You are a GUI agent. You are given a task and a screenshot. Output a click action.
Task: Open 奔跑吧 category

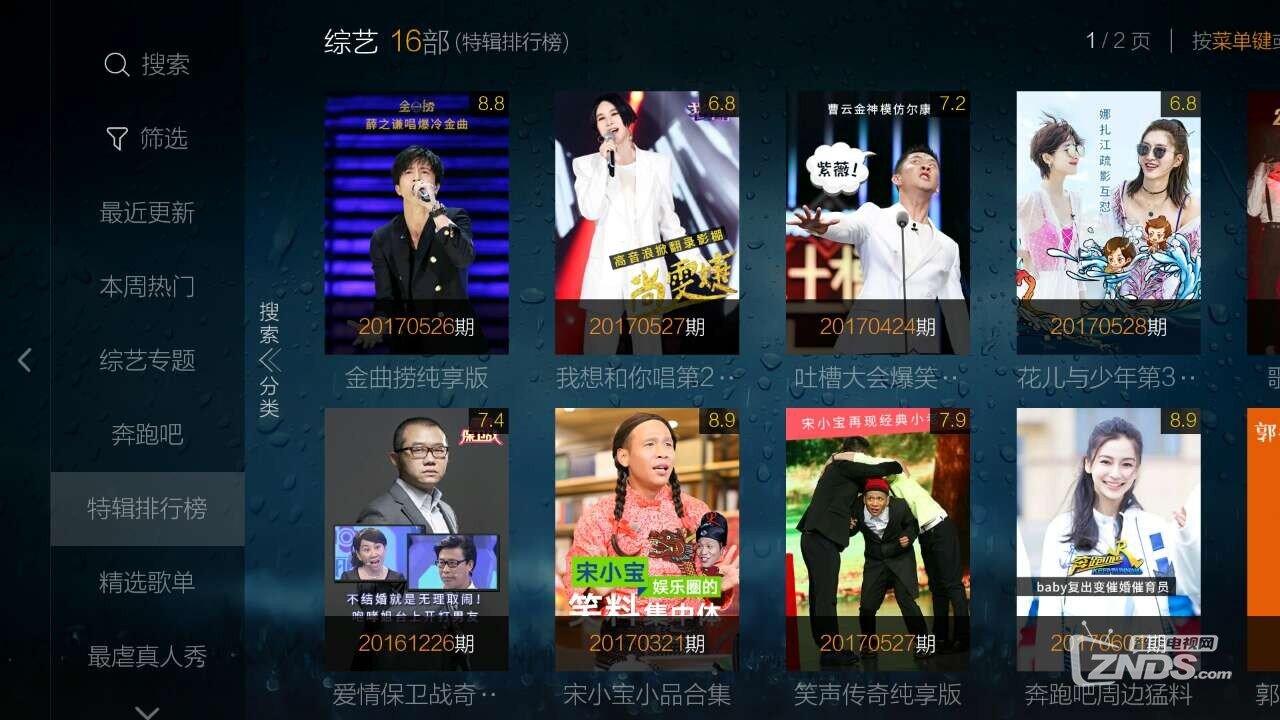(x=147, y=435)
